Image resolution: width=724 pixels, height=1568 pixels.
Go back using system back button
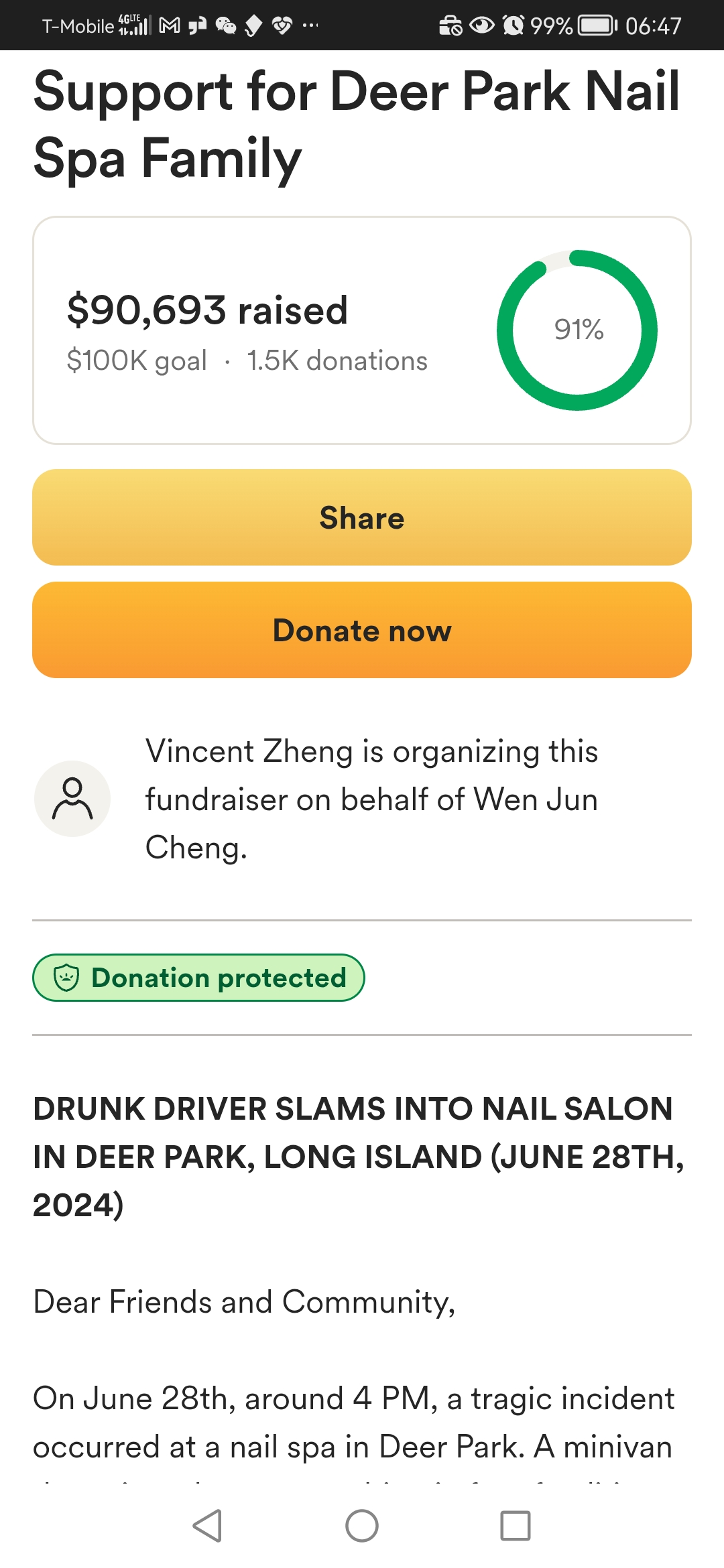point(207,1526)
